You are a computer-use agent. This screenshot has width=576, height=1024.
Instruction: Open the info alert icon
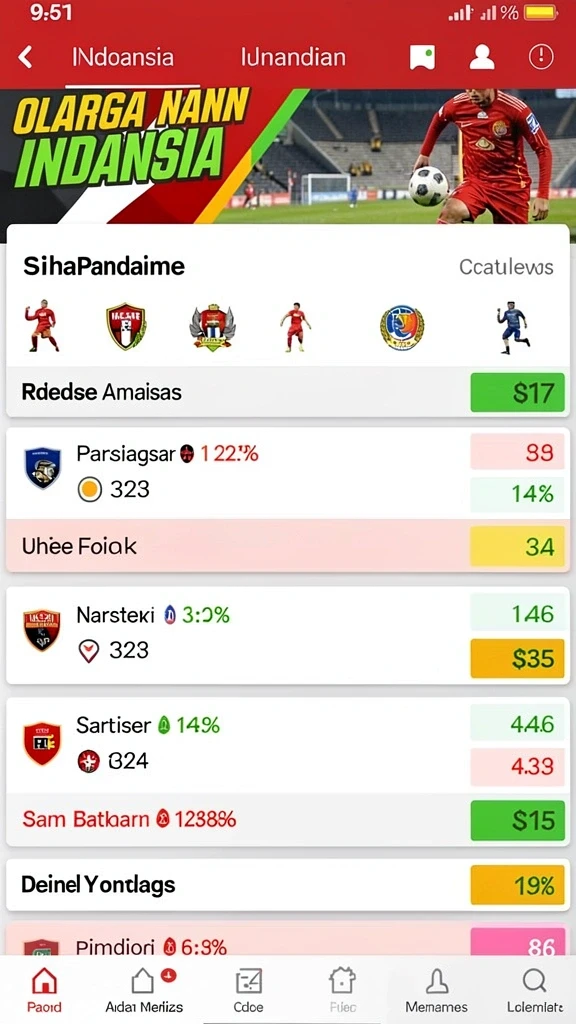pyautogui.click(x=541, y=57)
